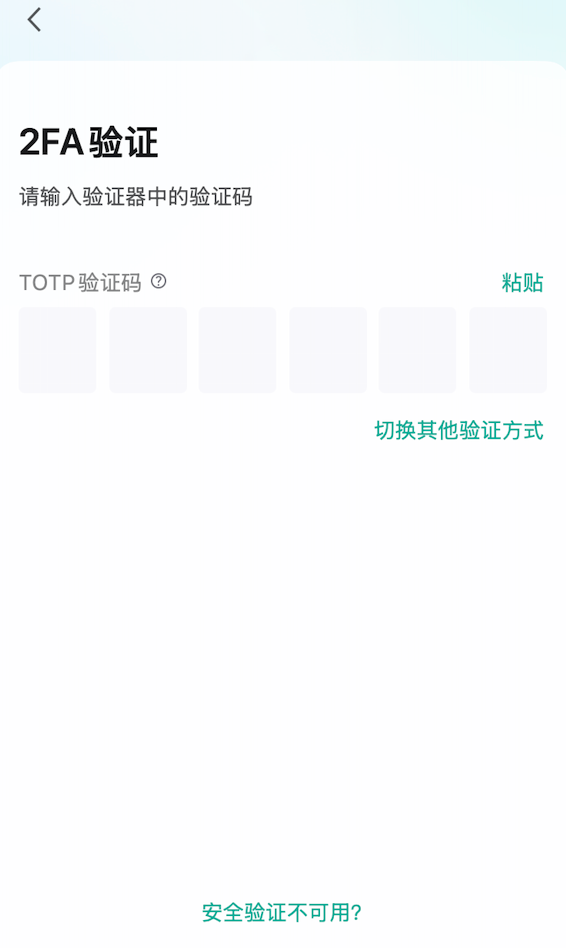
Task: Open the TOTP 验证码 help icon
Action: pyautogui.click(x=158, y=281)
